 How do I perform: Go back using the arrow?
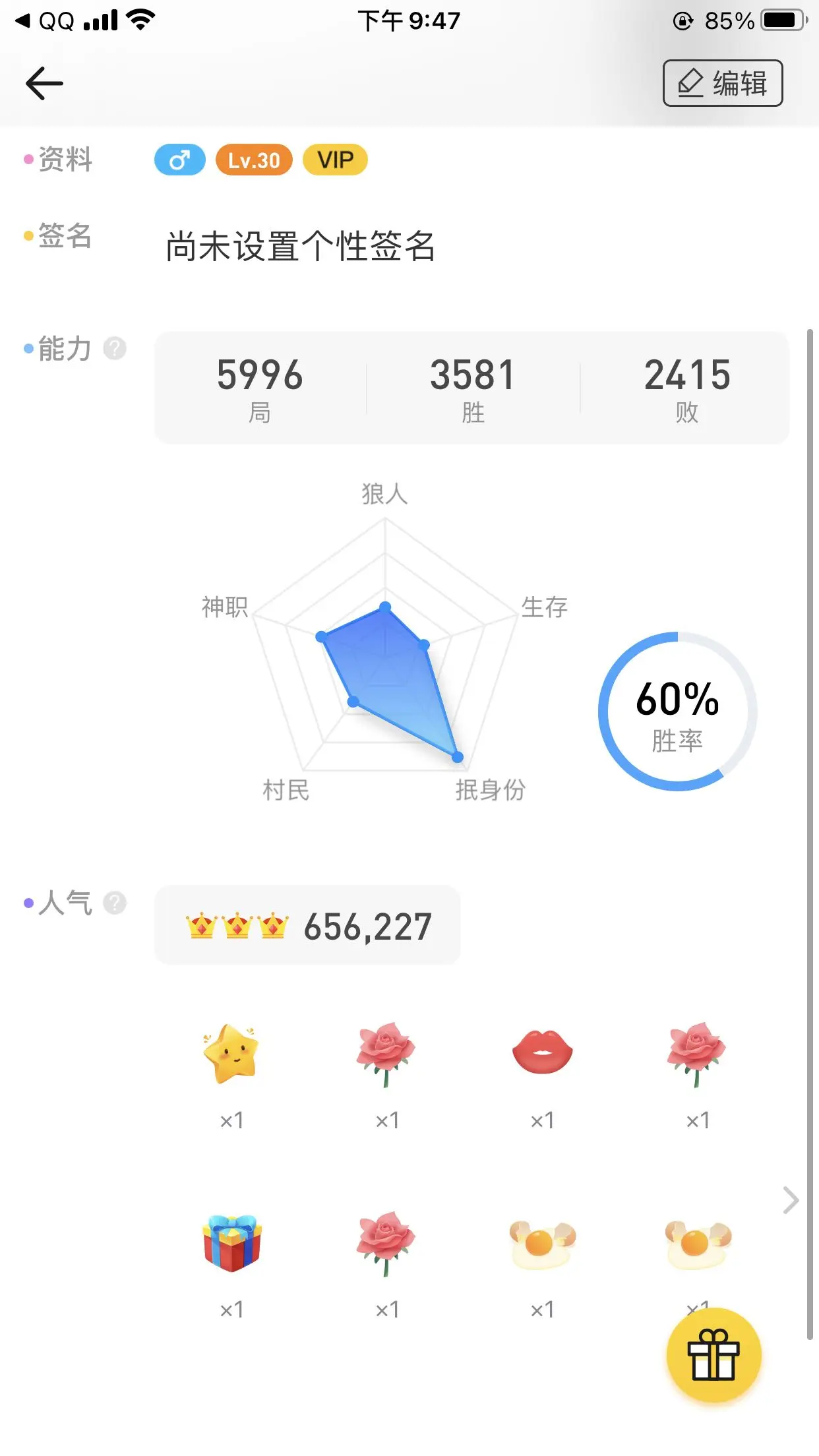[x=44, y=84]
